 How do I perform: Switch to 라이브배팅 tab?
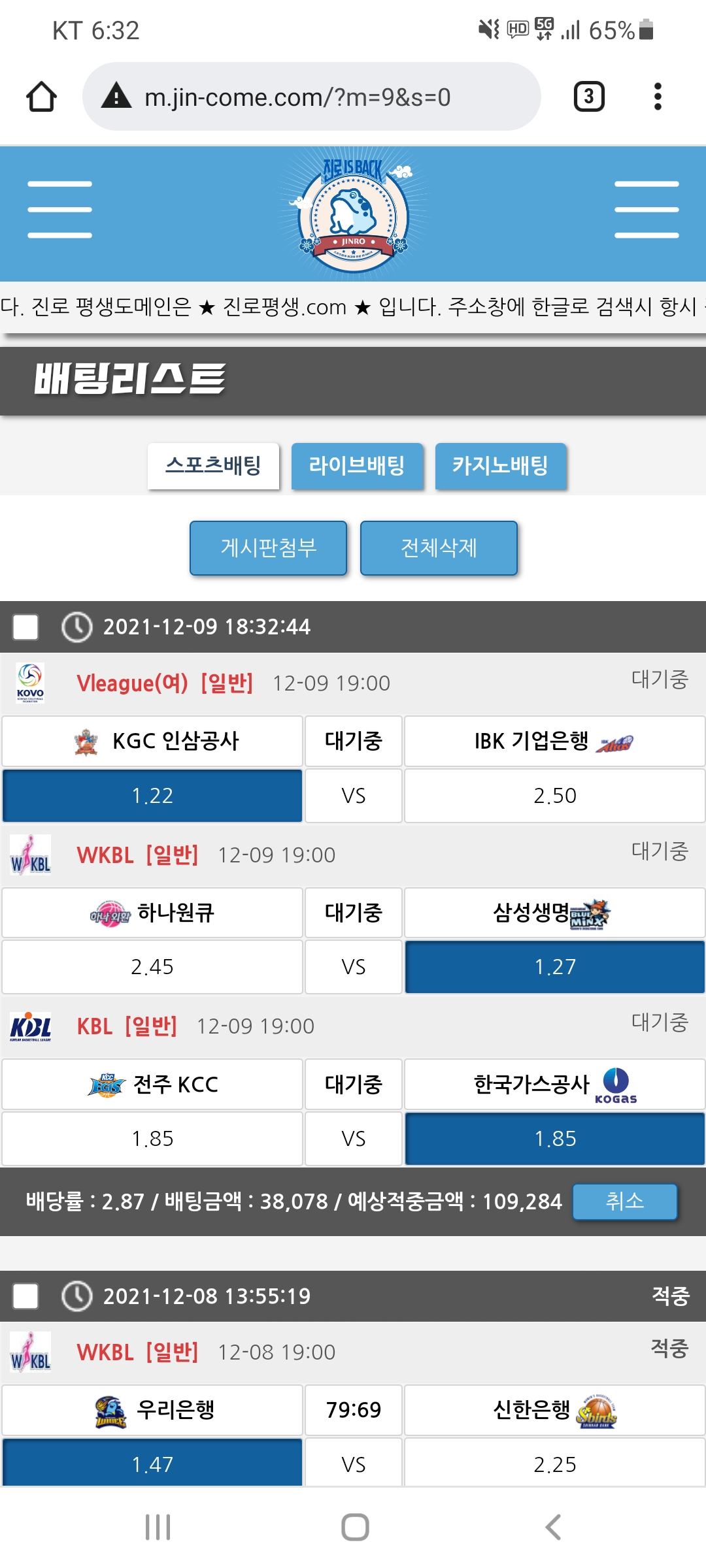click(357, 466)
